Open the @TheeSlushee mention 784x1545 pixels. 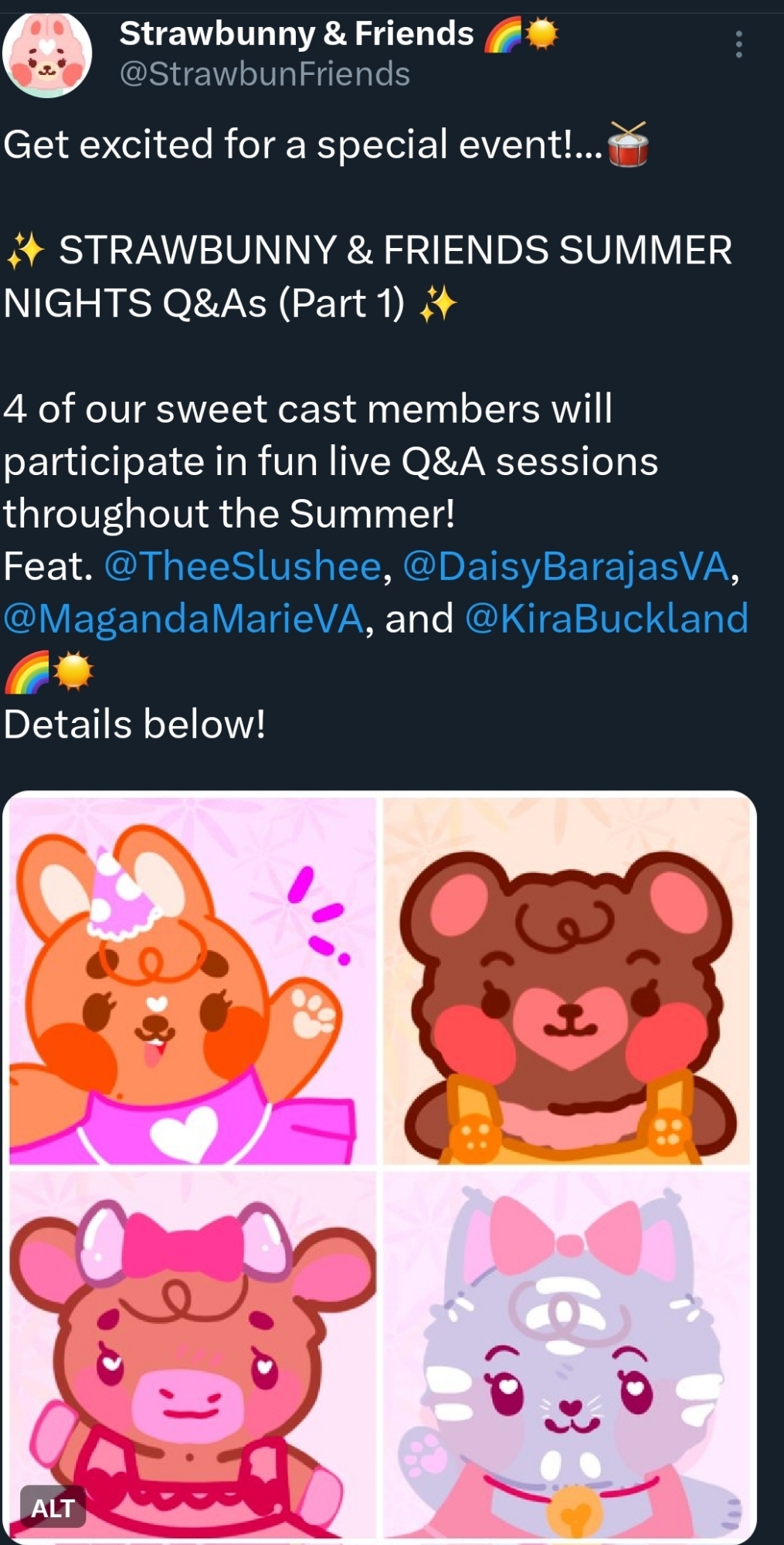[243, 566]
